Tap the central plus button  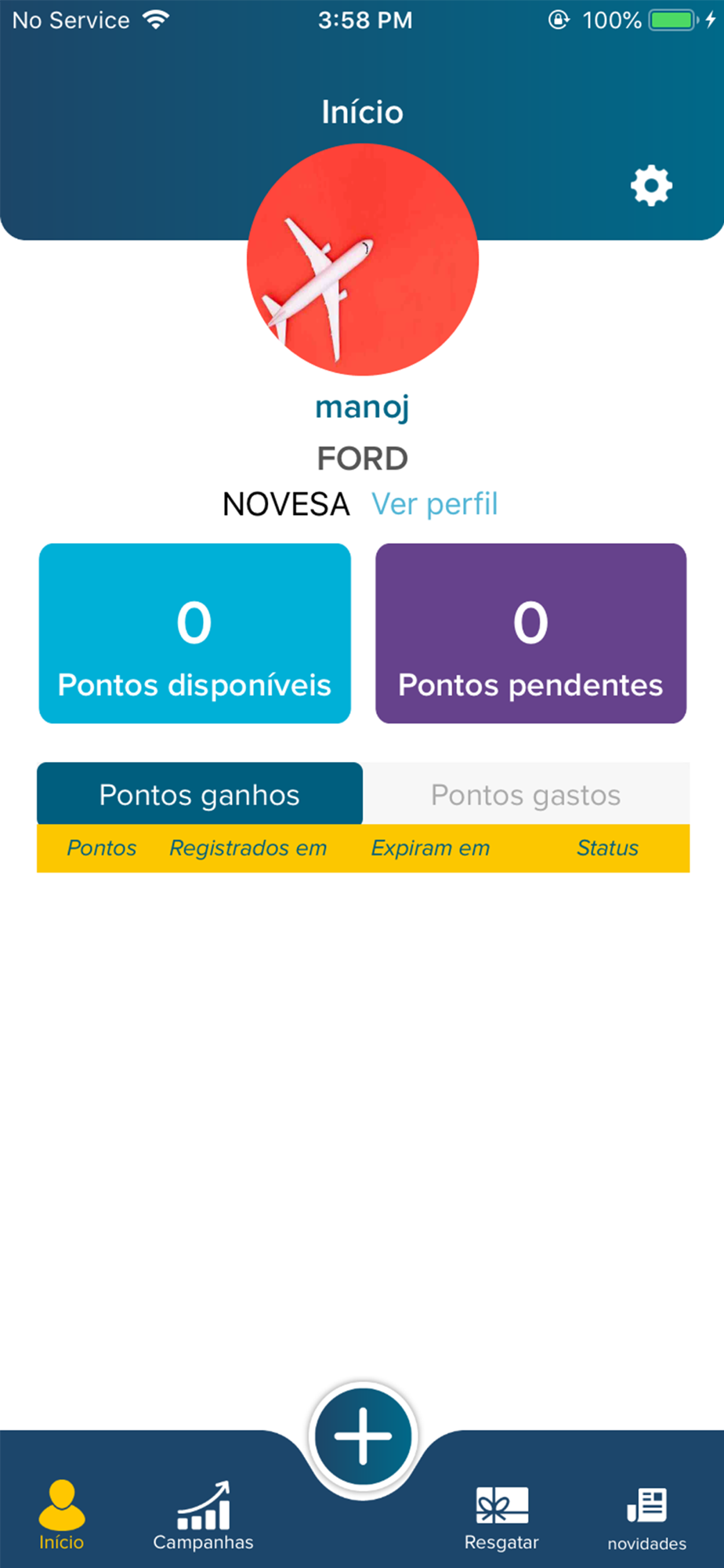[363, 1436]
